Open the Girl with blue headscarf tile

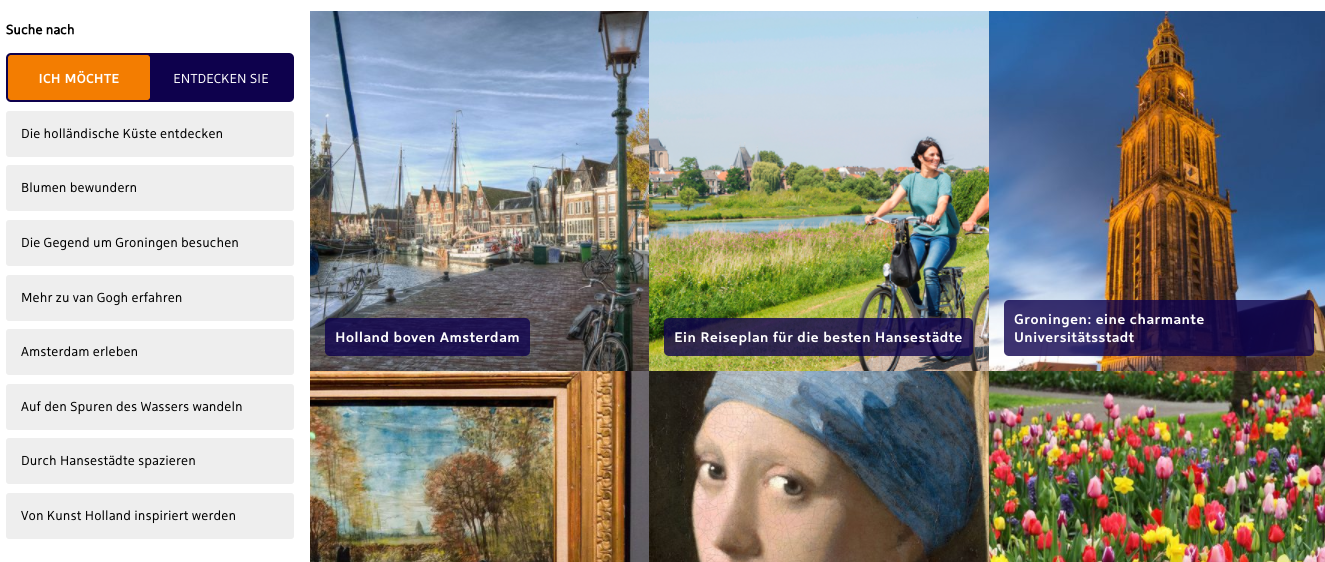tap(818, 467)
